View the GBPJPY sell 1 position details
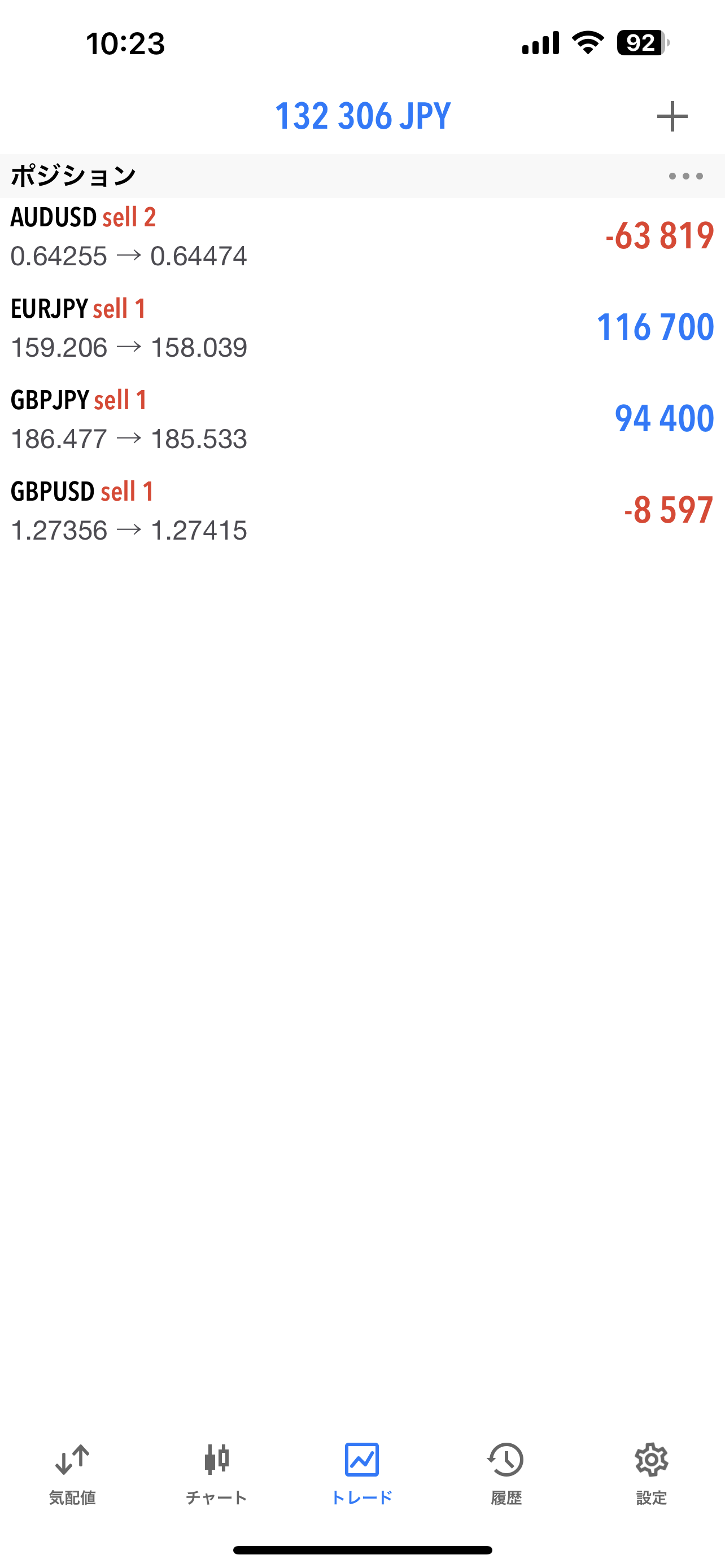Screen dimensions: 725x1568 tap(362, 419)
